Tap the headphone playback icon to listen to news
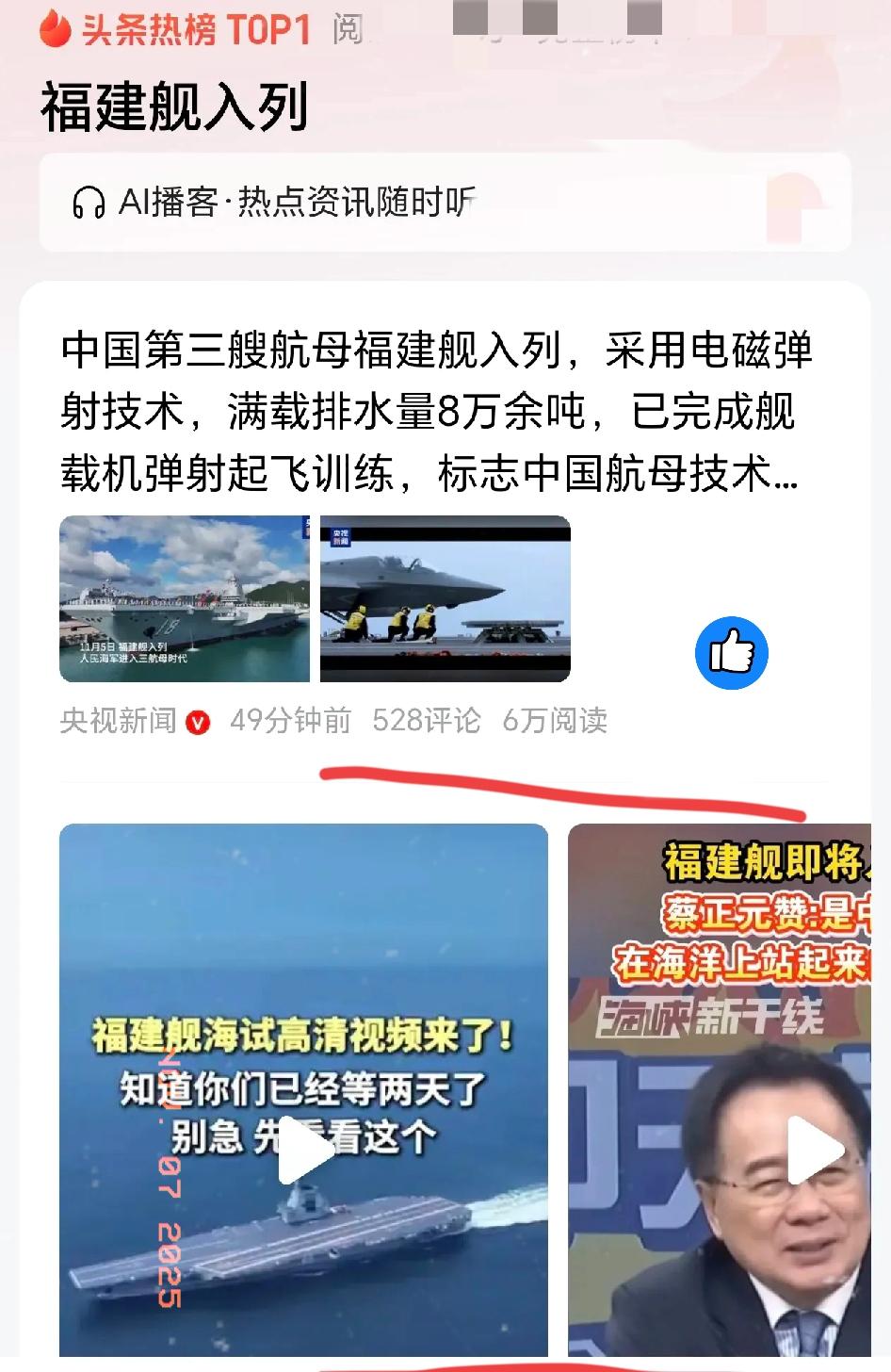891x1372 pixels. pos(89,202)
